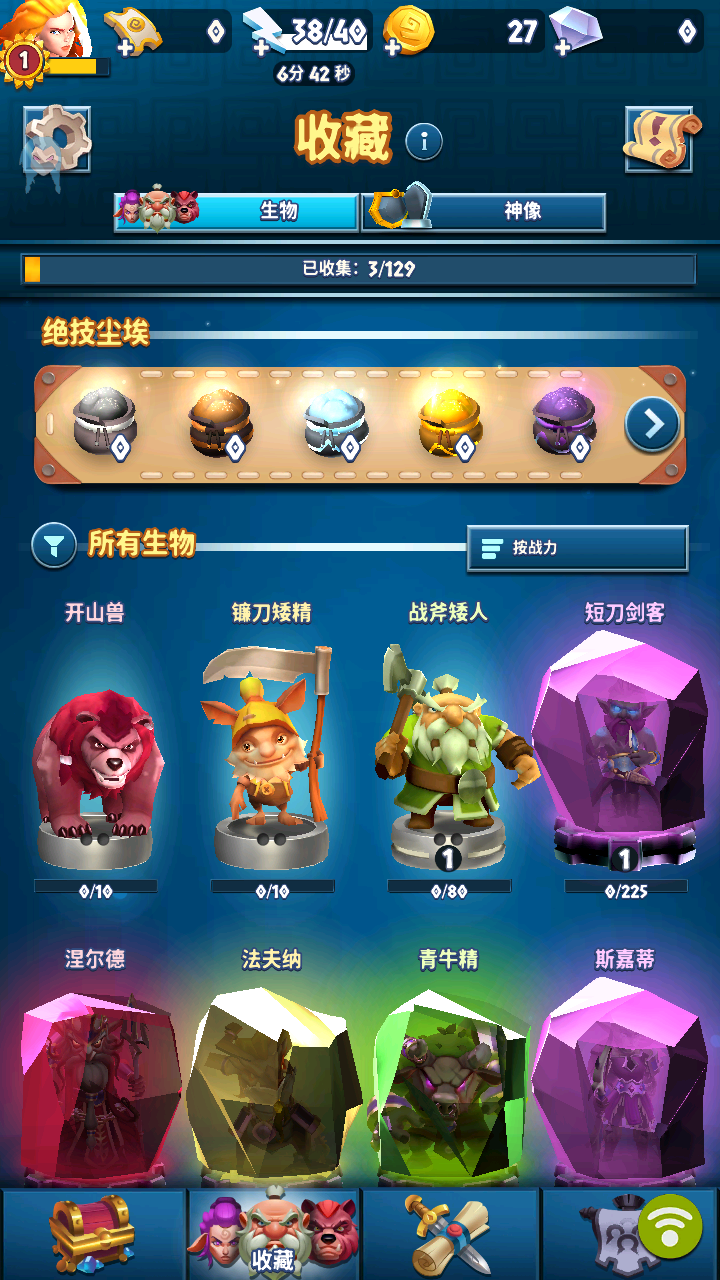Open the collection info button
The image size is (720, 1280).
click(x=424, y=142)
